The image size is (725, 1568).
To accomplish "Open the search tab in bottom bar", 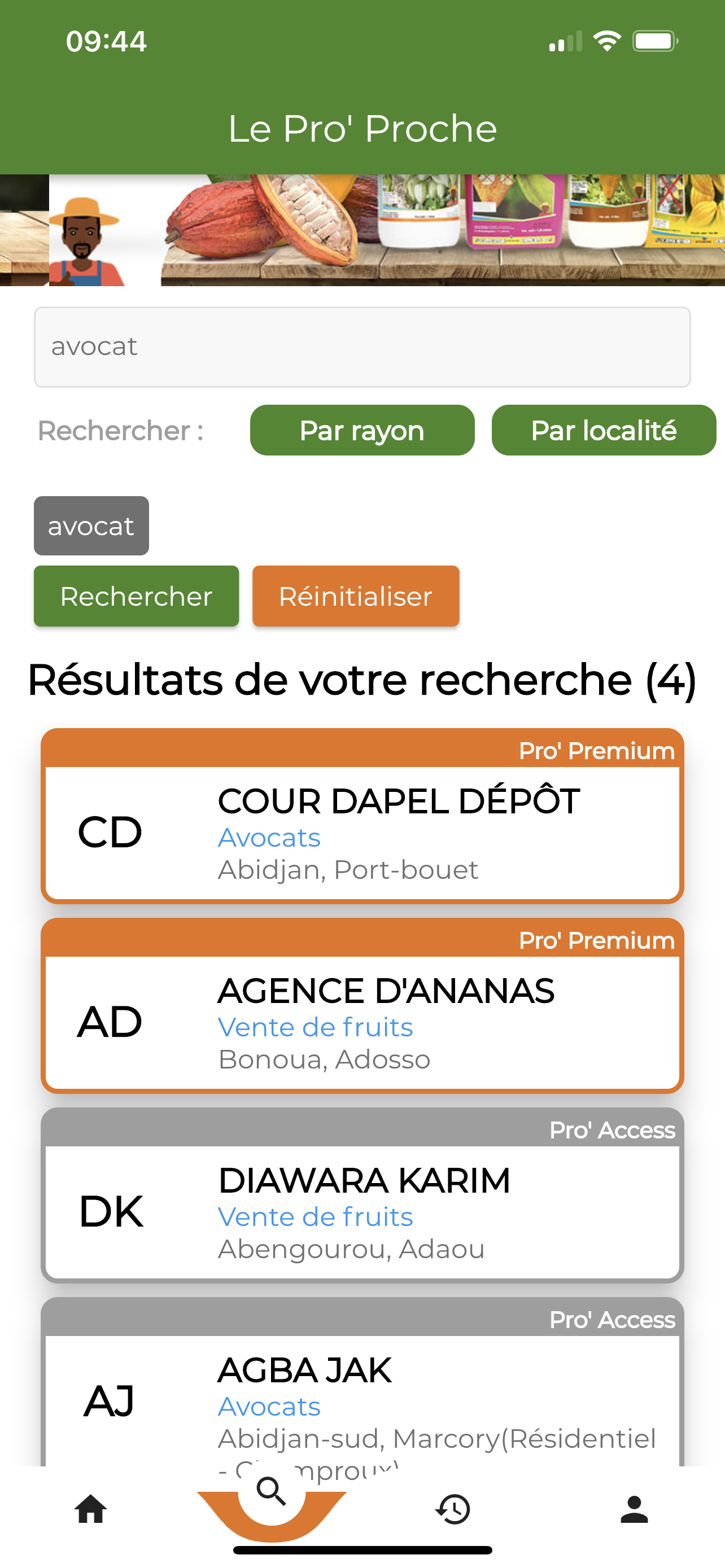I will click(x=272, y=1492).
